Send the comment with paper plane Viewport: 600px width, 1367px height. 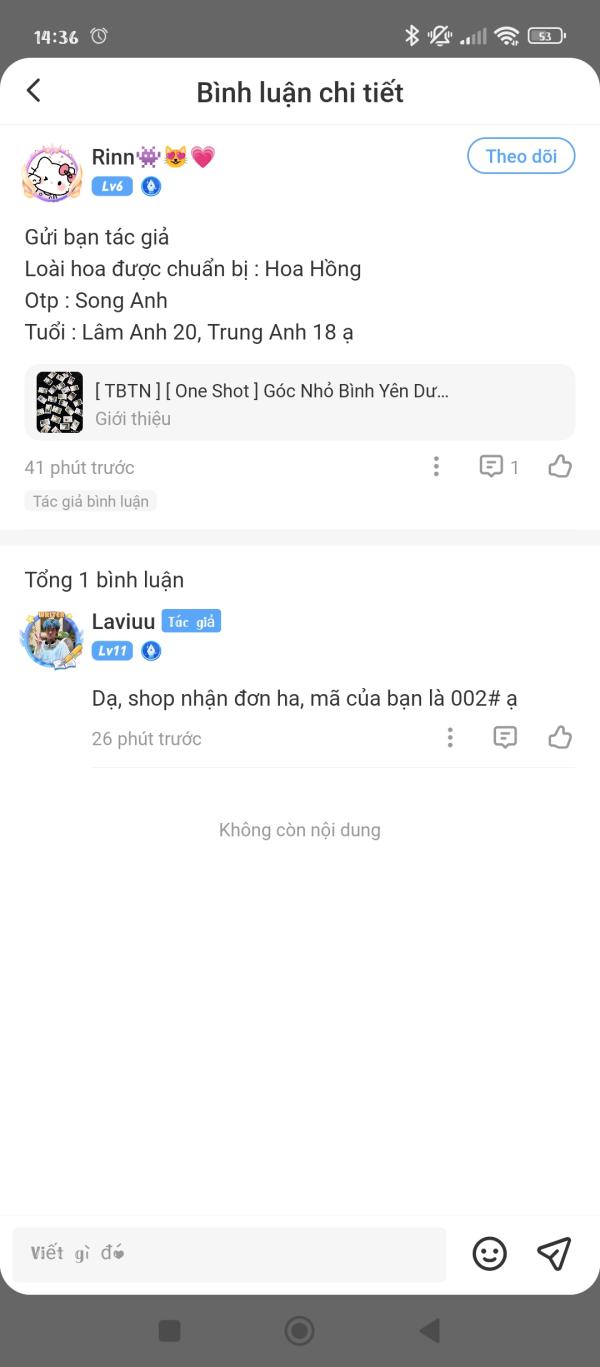pos(554,1254)
